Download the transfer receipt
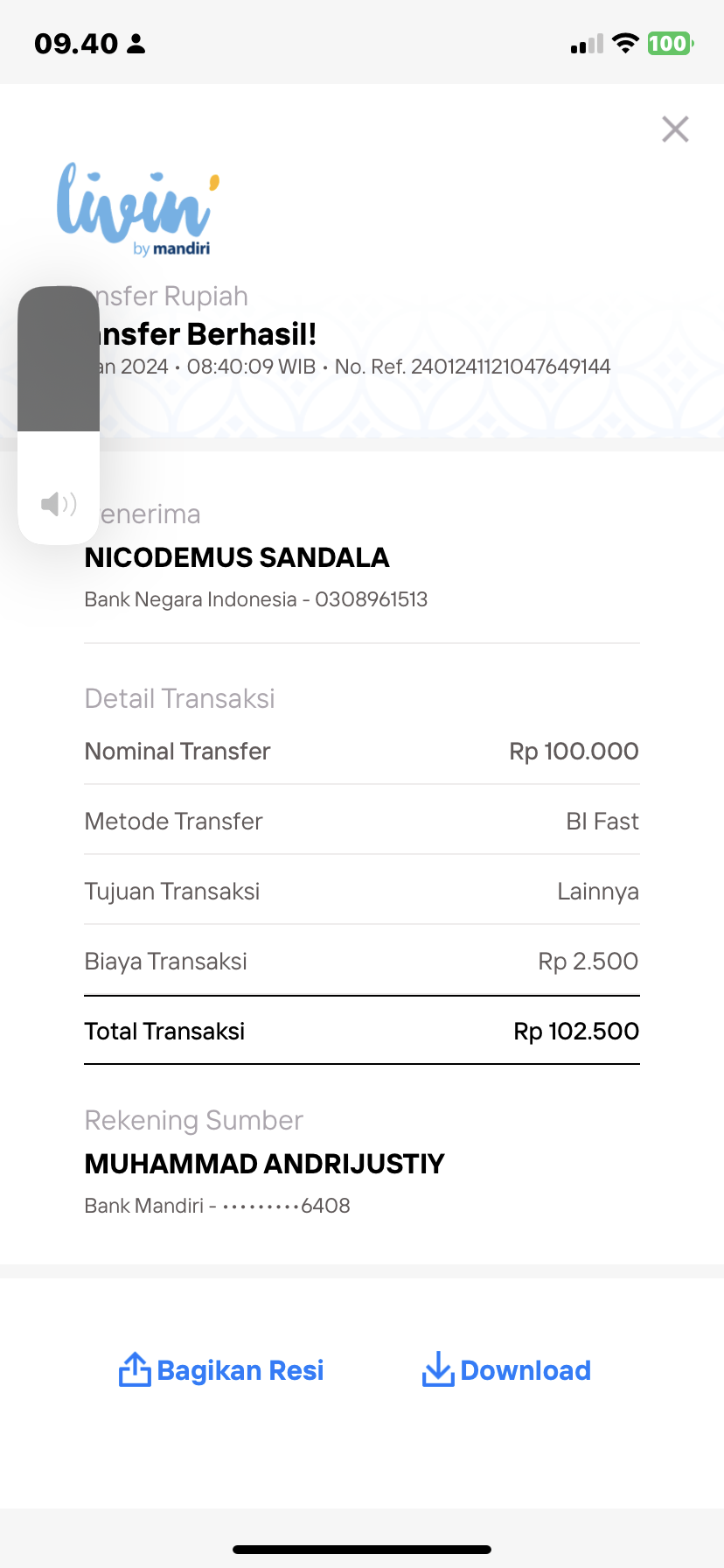The height and width of the screenshot is (1568, 724). click(x=506, y=1370)
